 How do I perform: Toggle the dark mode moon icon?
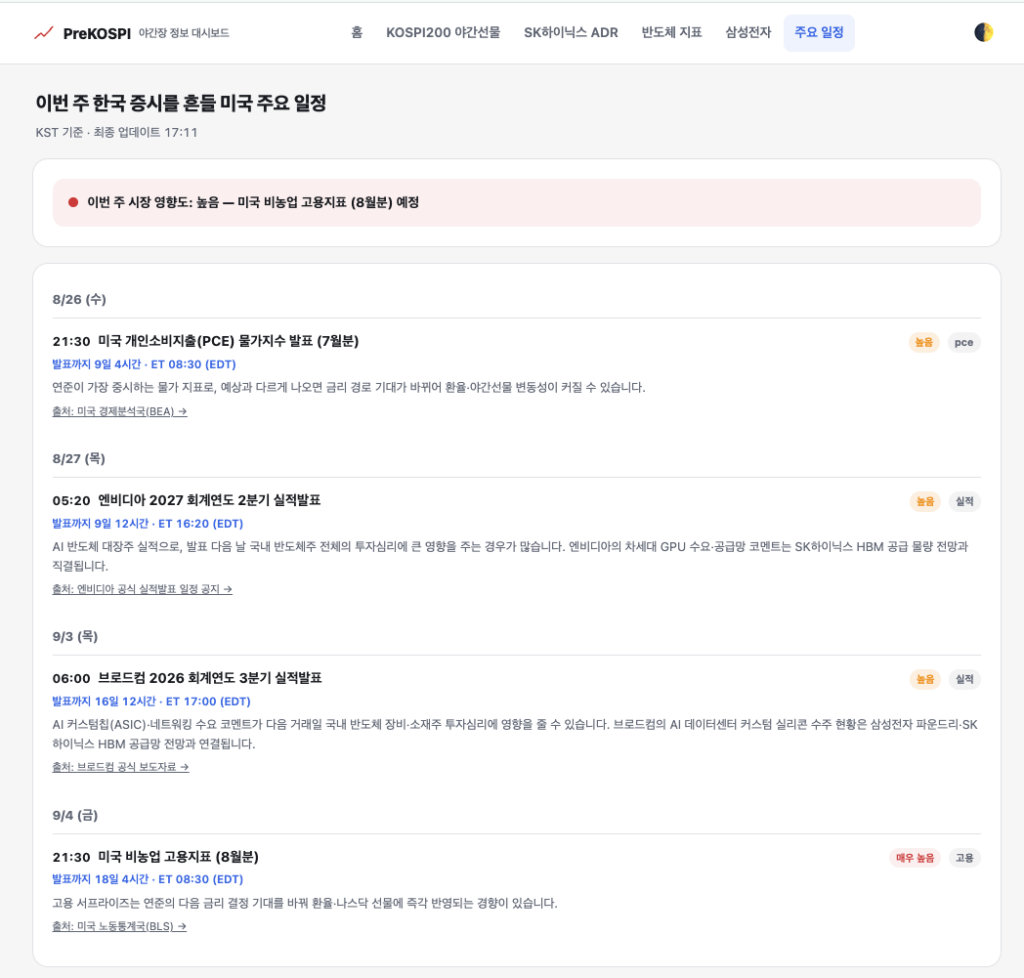tap(984, 32)
